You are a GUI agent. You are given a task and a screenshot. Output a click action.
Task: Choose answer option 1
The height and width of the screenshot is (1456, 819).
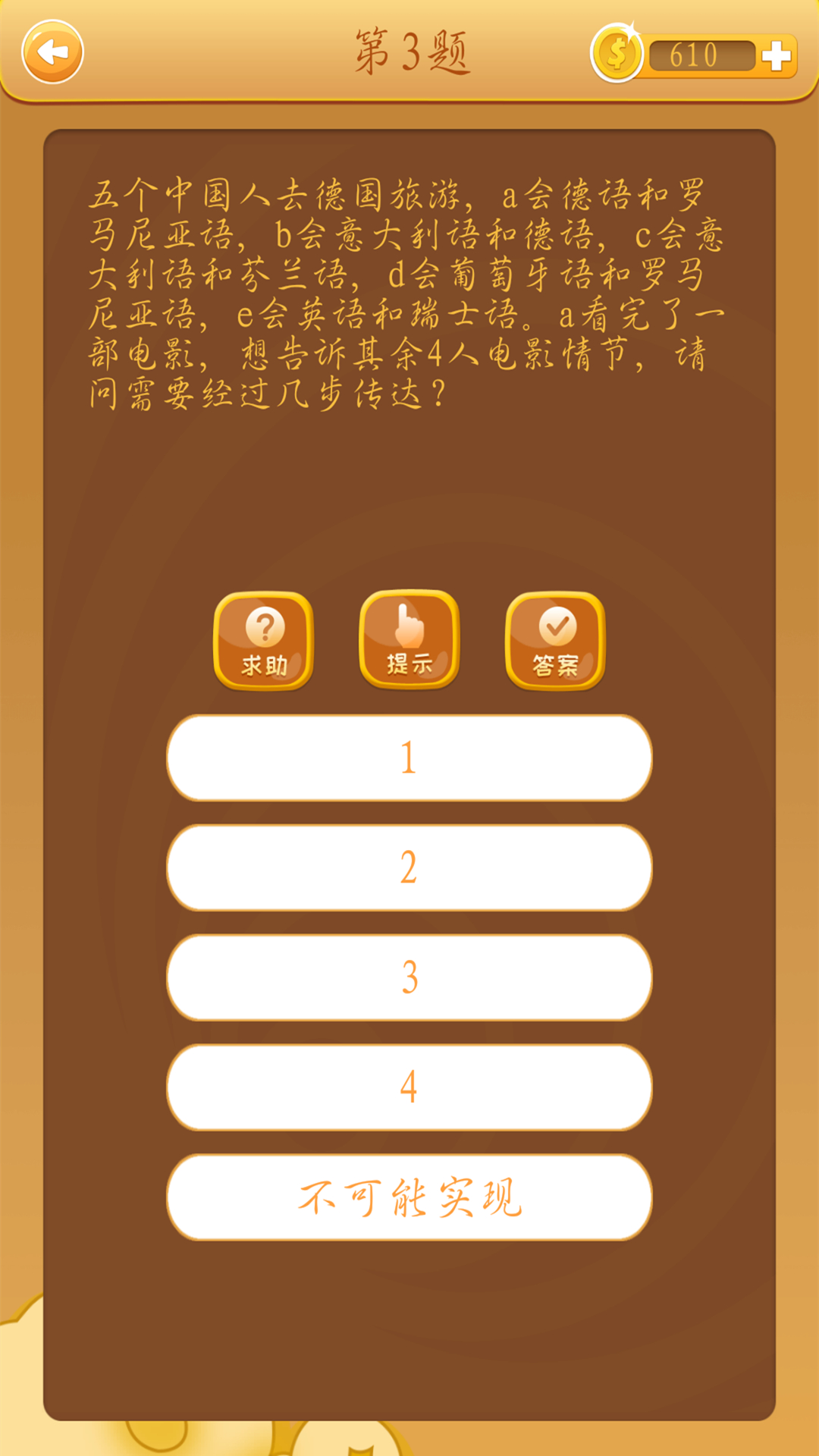(x=409, y=758)
